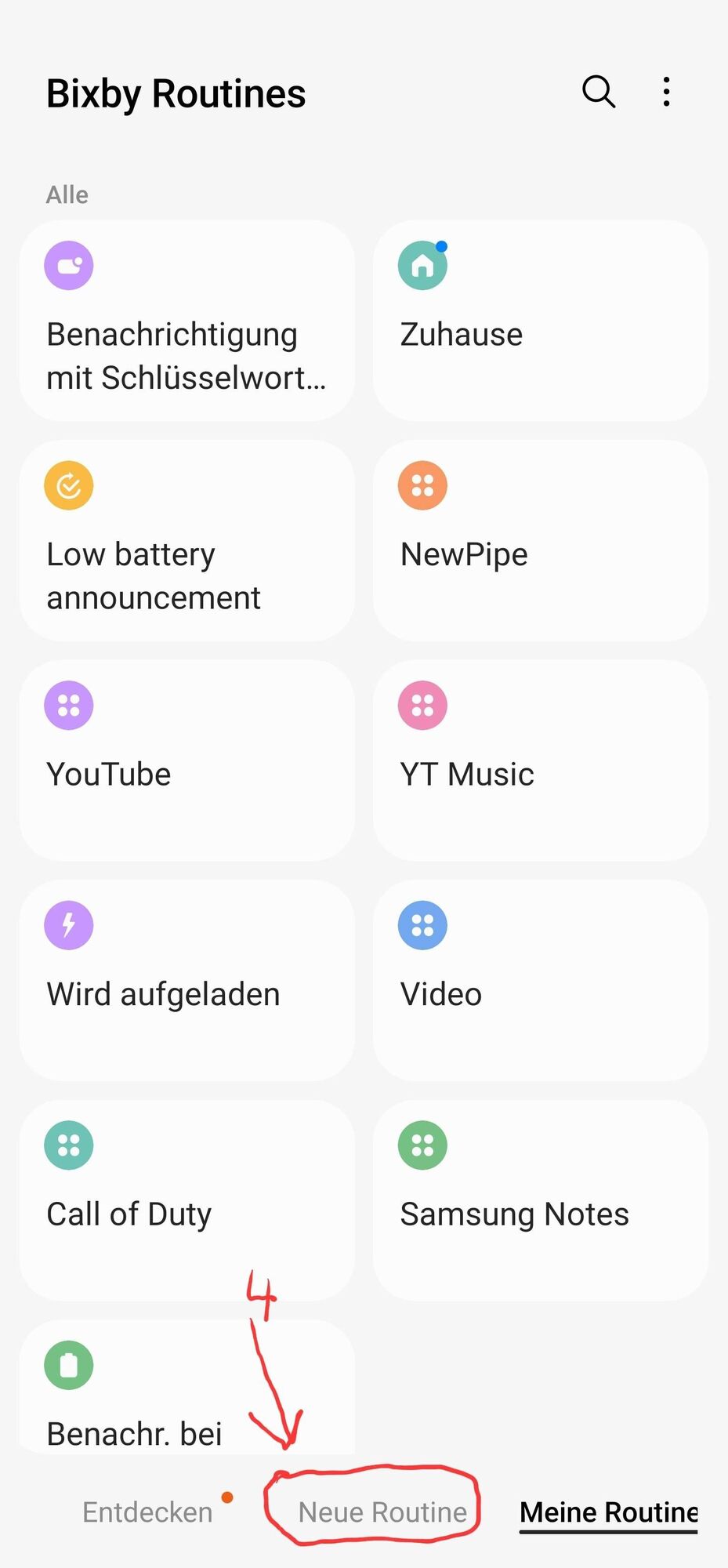Open the Wird aufgeladen routine

[187, 980]
